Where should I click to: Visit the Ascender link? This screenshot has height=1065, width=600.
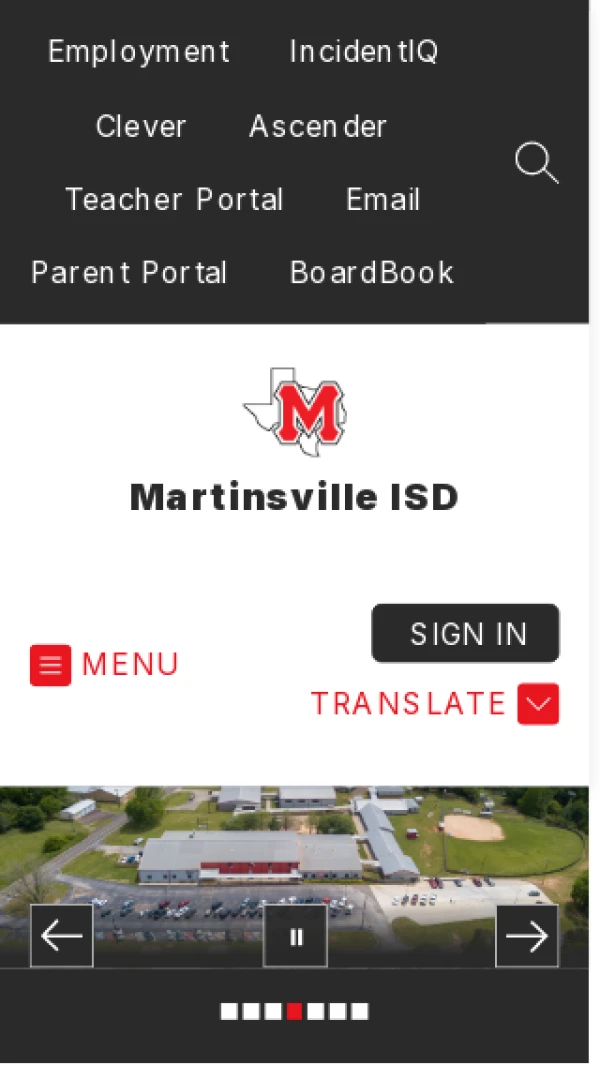(x=318, y=127)
